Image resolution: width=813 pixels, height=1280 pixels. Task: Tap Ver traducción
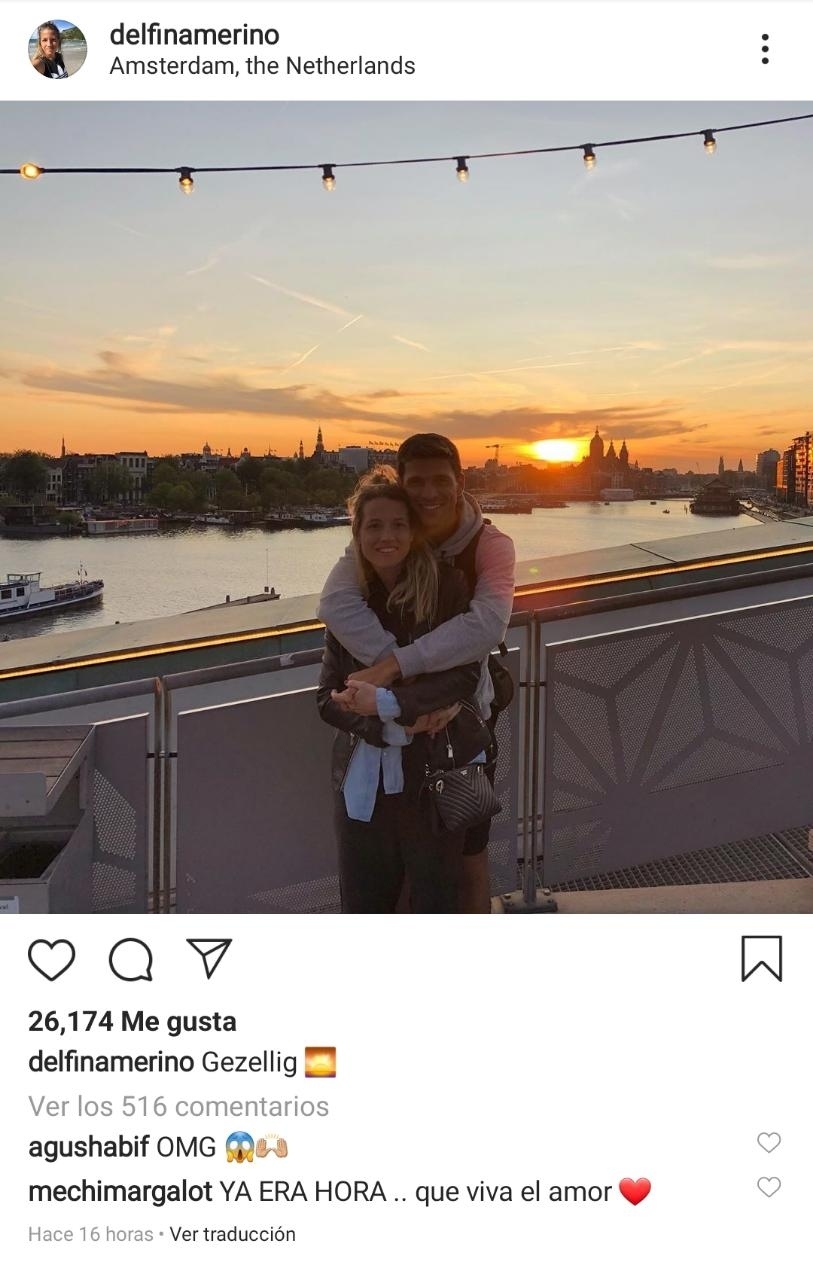point(232,1234)
